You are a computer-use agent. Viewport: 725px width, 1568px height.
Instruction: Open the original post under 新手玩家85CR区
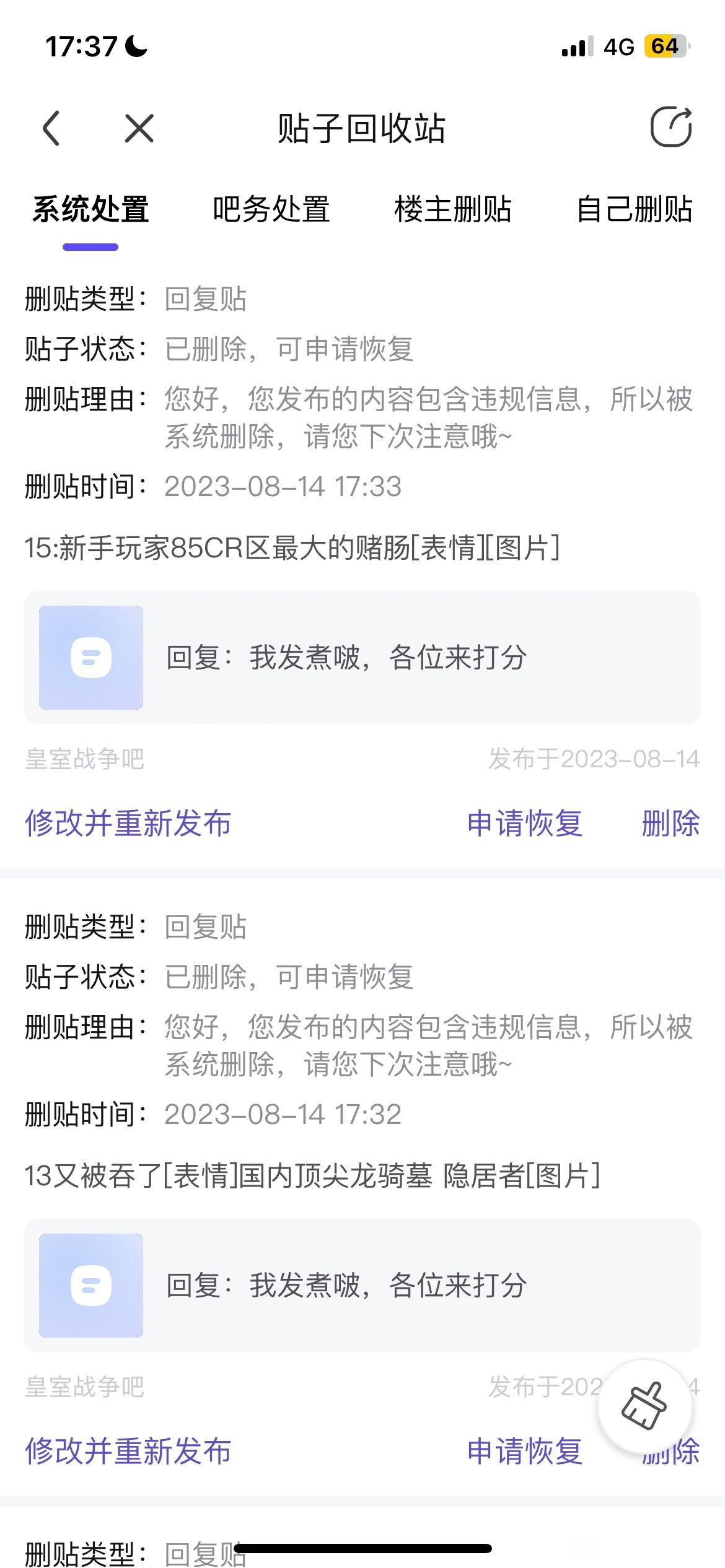[x=362, y=657]
